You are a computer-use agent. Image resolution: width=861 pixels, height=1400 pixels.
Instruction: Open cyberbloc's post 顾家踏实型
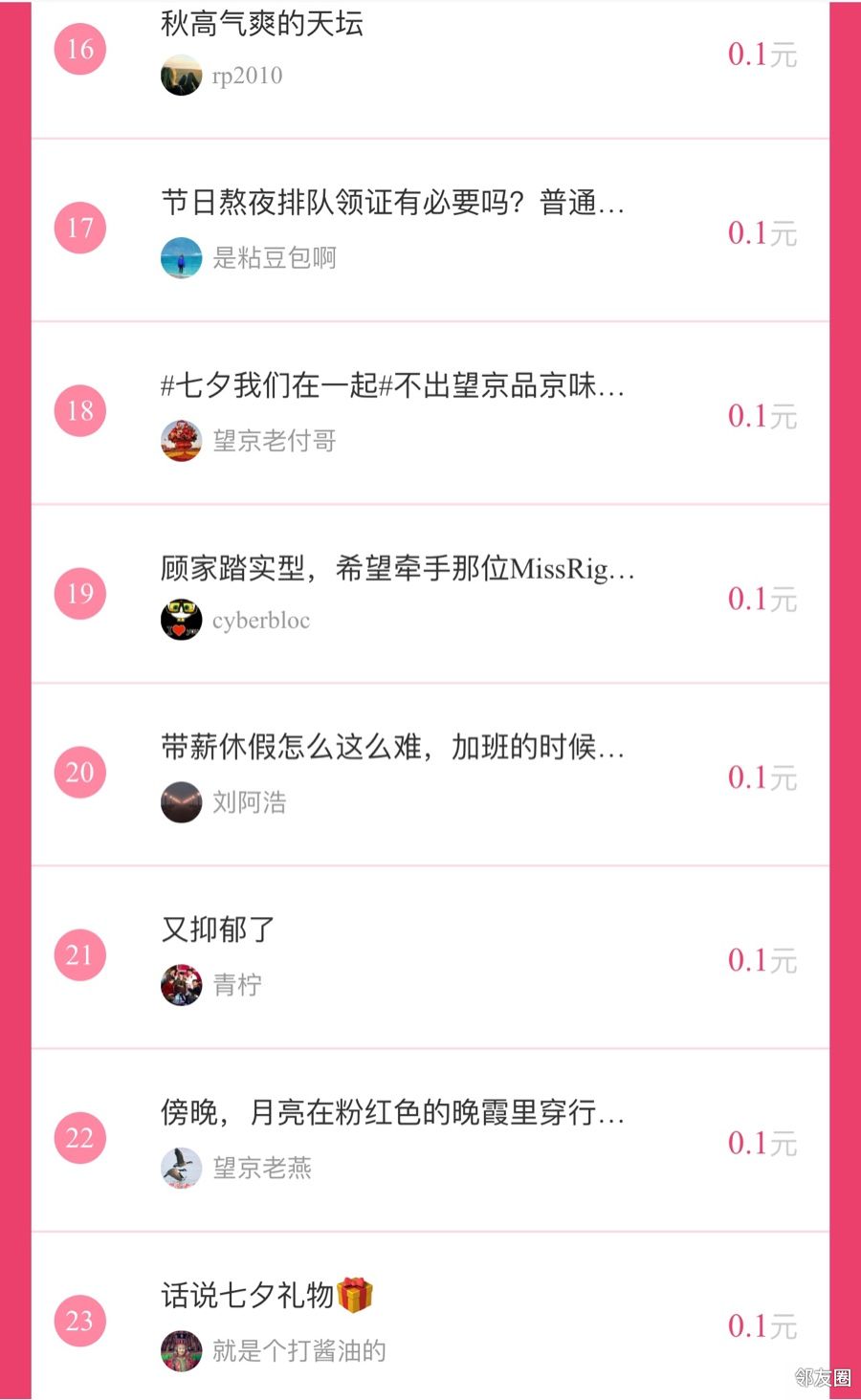[x=397, y=568]
